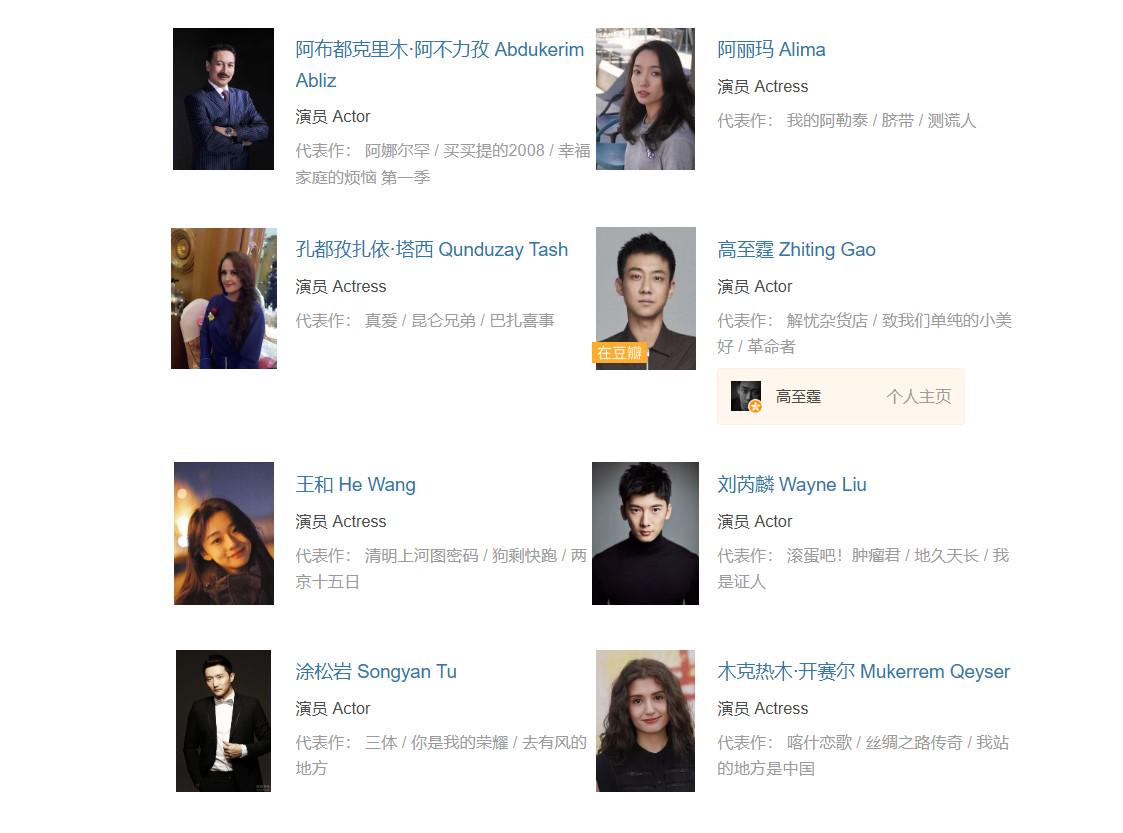Open 高至霆 Zhiting Gao's name link

796,250
